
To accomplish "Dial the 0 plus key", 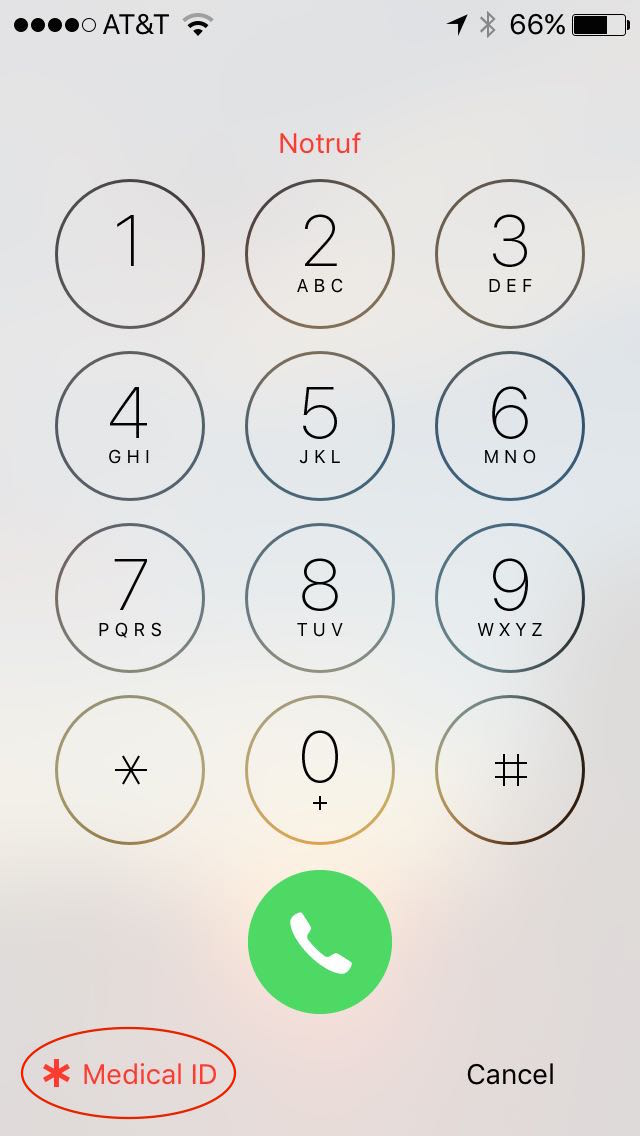I will point(320,770).
